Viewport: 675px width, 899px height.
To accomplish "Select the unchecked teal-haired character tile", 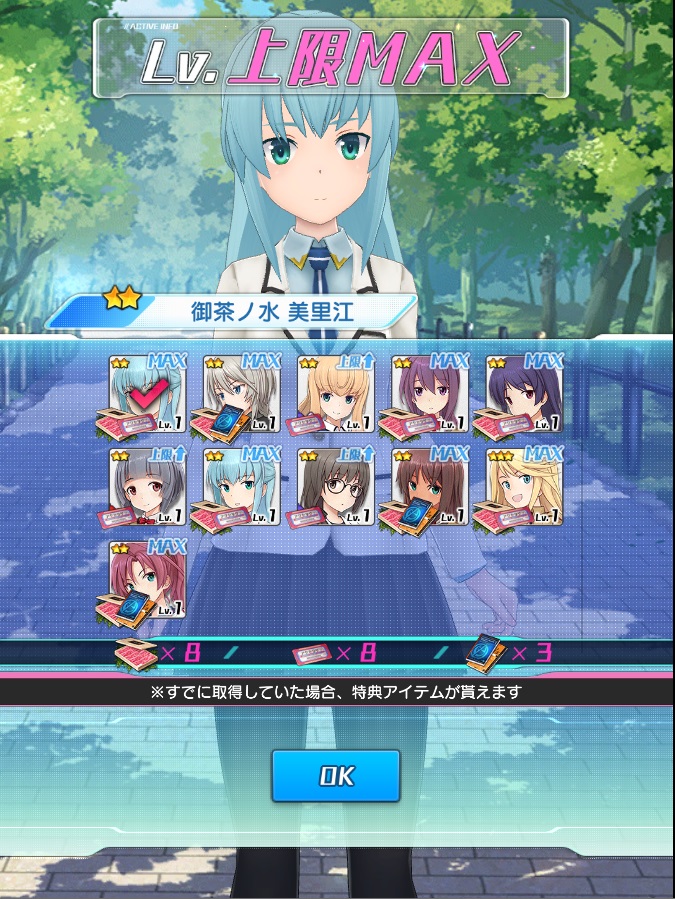I will (240, 488).
